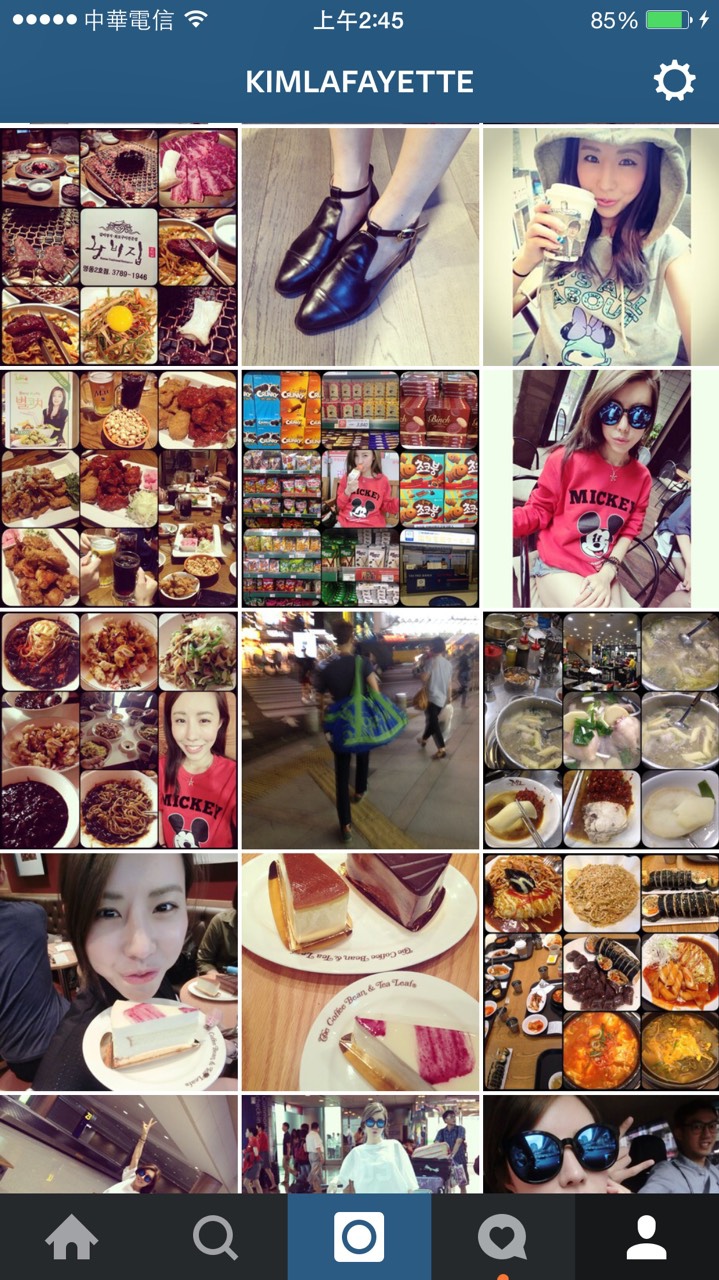The width and height of the screenshot is (719, 1280).
Task: Open the snack shelves collage post
Action: [x=360, y=488]
